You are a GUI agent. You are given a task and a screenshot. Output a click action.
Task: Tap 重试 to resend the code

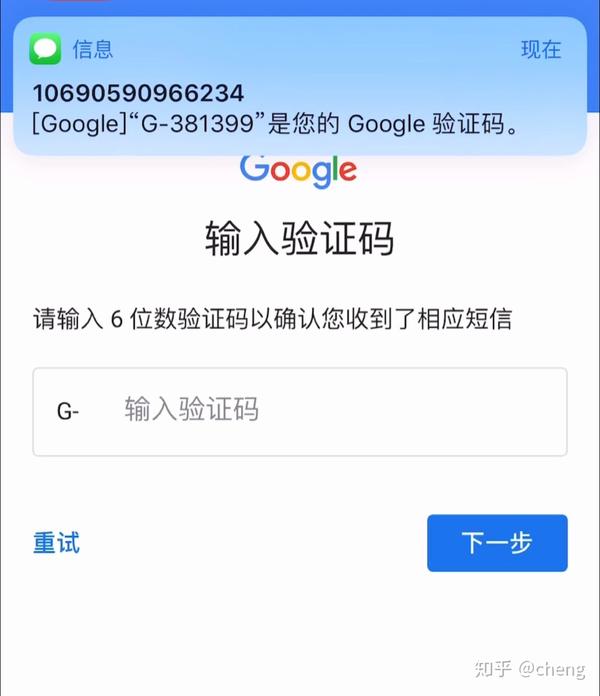point(56,543)
